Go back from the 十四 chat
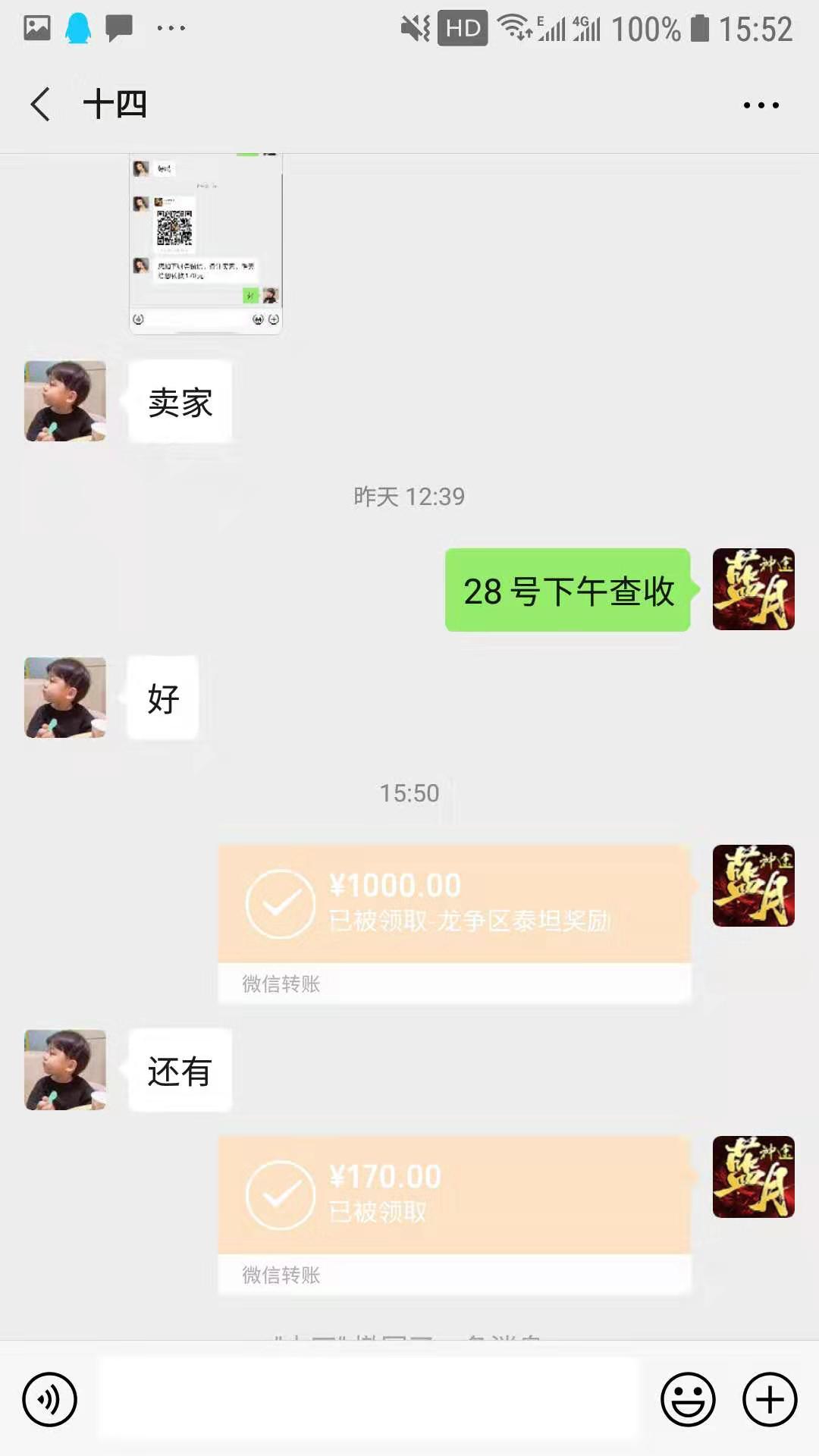Screen dimensions: 819x1456 click(x=41, y=104)
